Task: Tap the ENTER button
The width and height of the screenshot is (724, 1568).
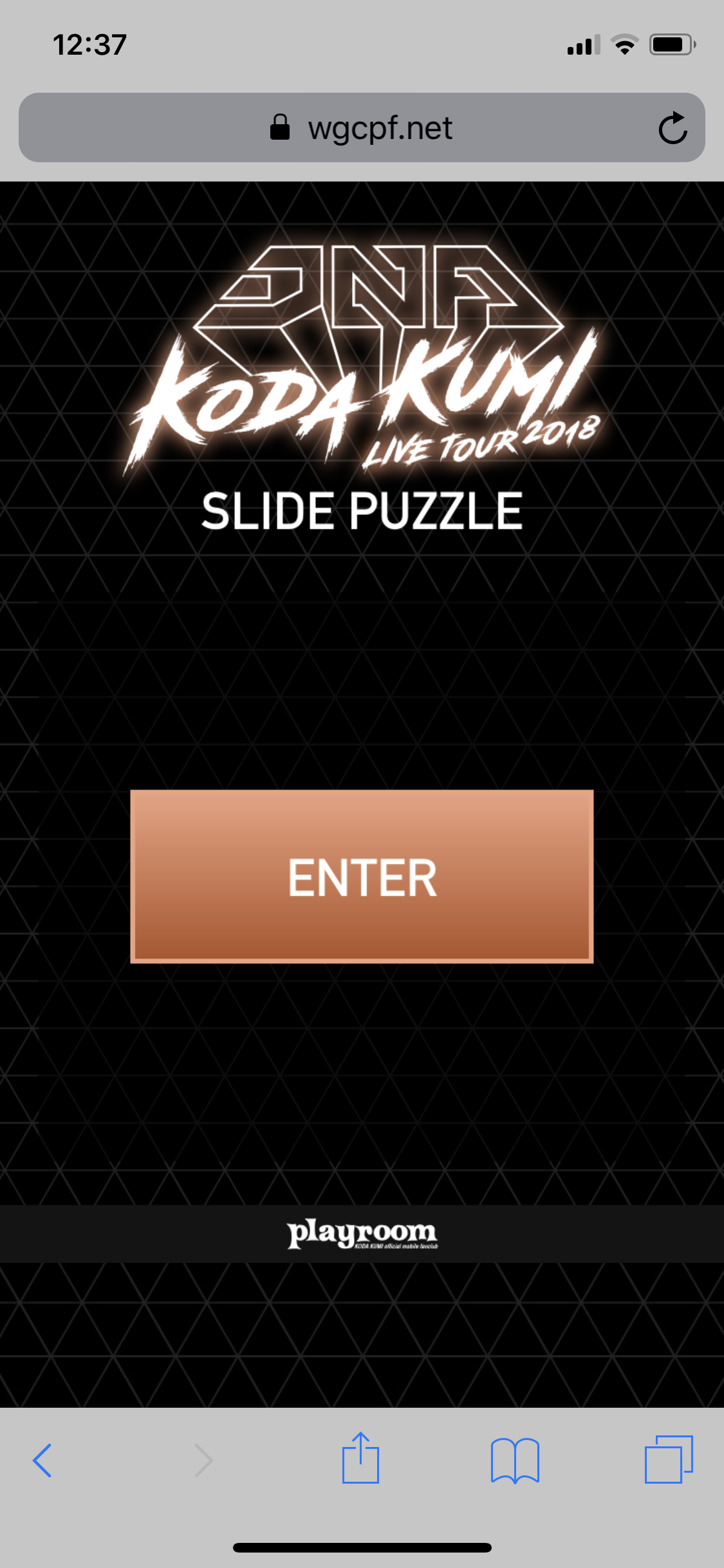Action: (x=362, y=876)
